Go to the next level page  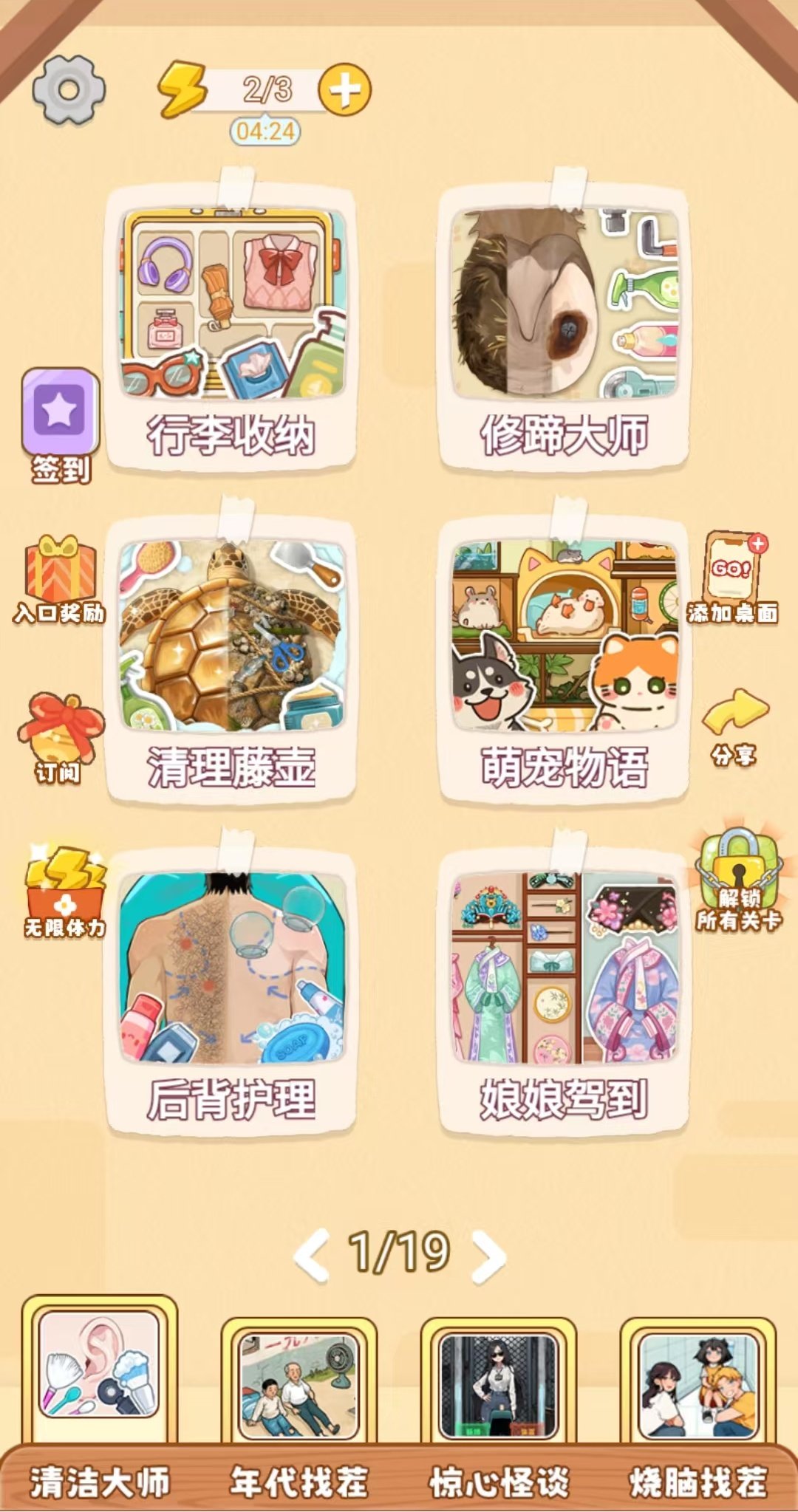click(488, 1256)
